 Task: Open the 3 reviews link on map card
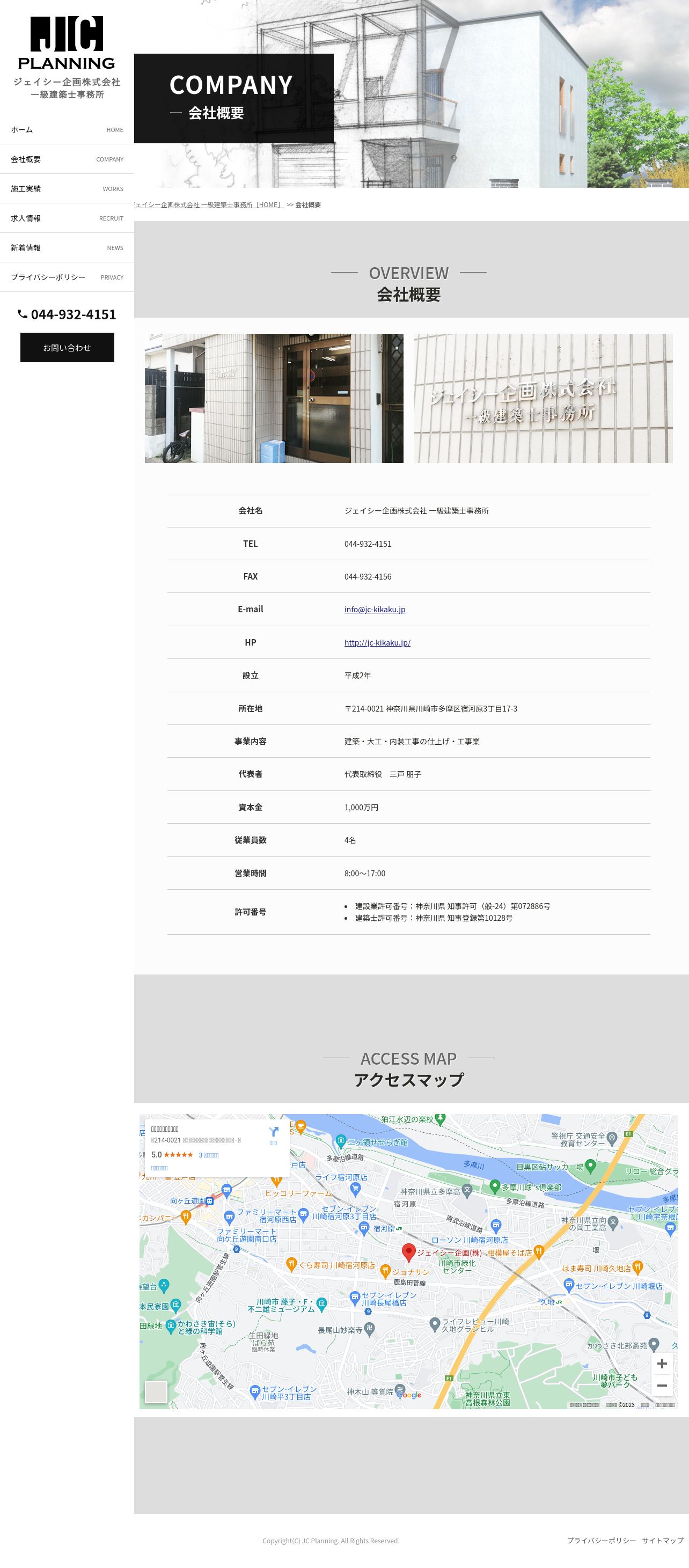(208, 1155)
